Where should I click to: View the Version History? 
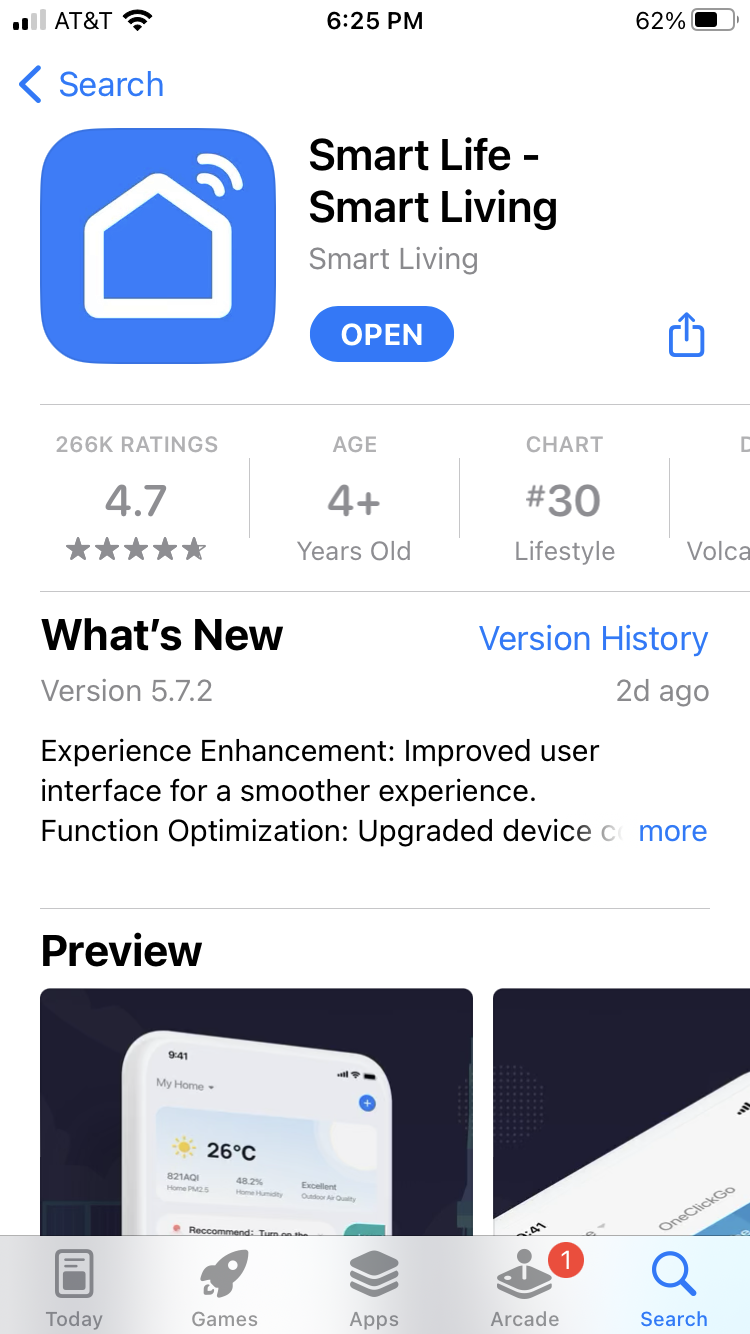pos(593,638)
